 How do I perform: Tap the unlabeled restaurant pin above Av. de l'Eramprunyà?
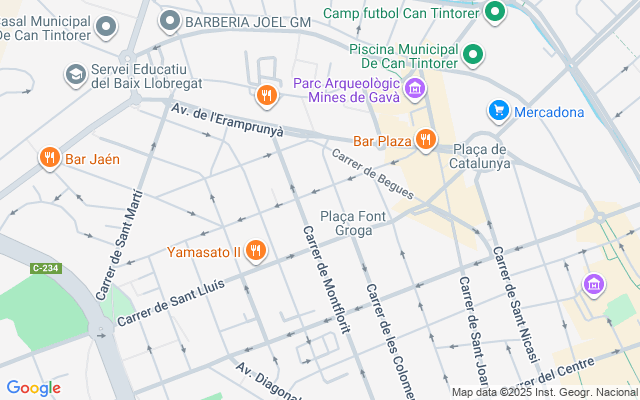[x=265, y=96]
